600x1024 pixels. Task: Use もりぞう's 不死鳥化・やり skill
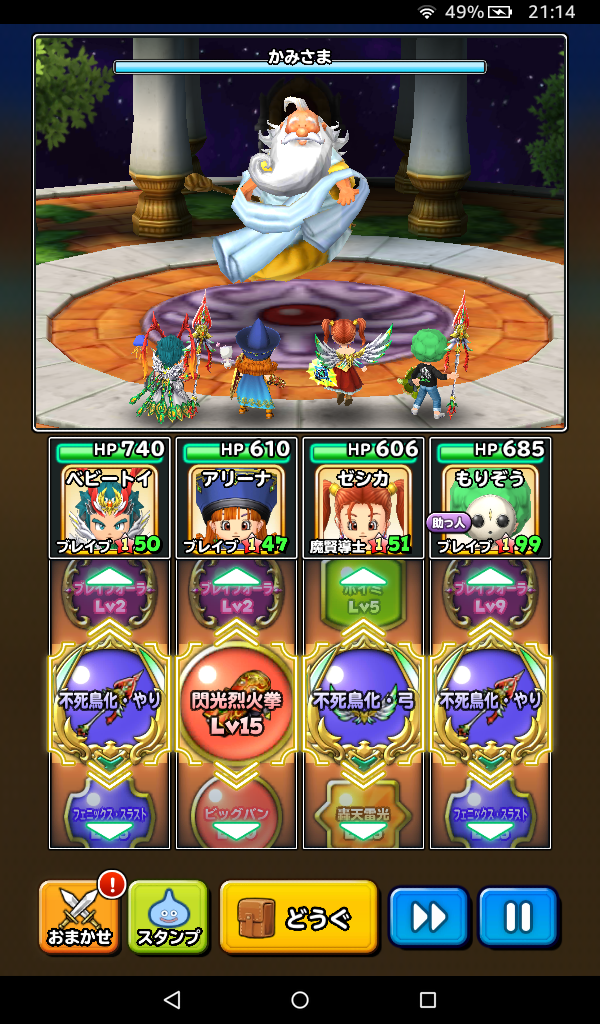pyautogui.click(x=490, y=700)
